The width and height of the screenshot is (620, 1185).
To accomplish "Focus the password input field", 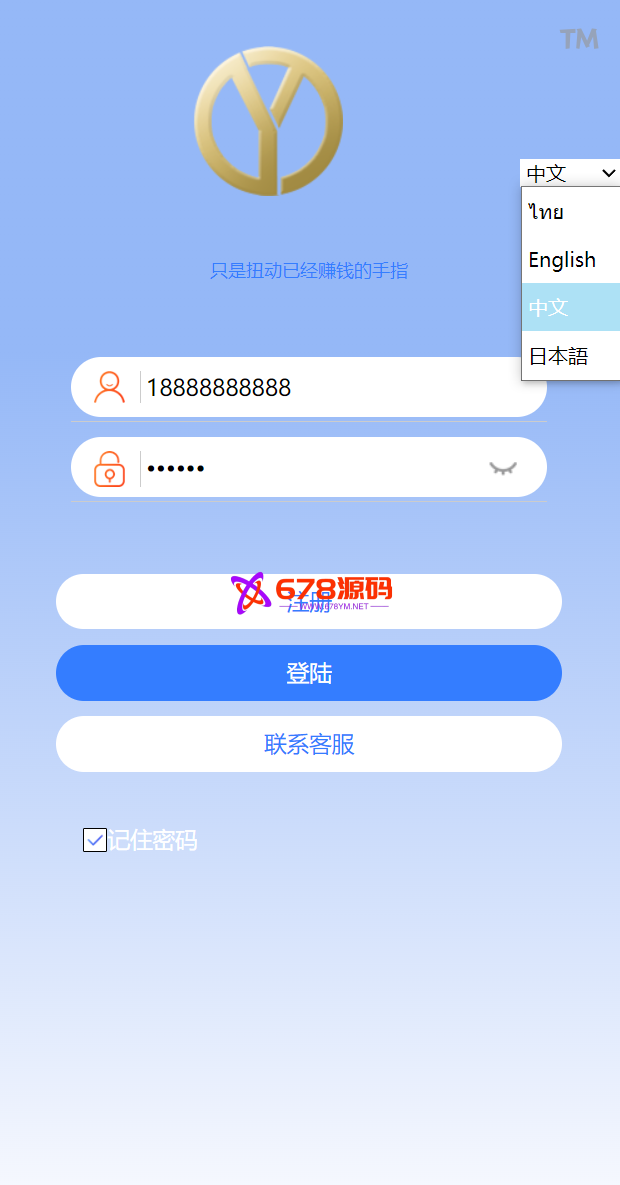I will tap(310, 468).
